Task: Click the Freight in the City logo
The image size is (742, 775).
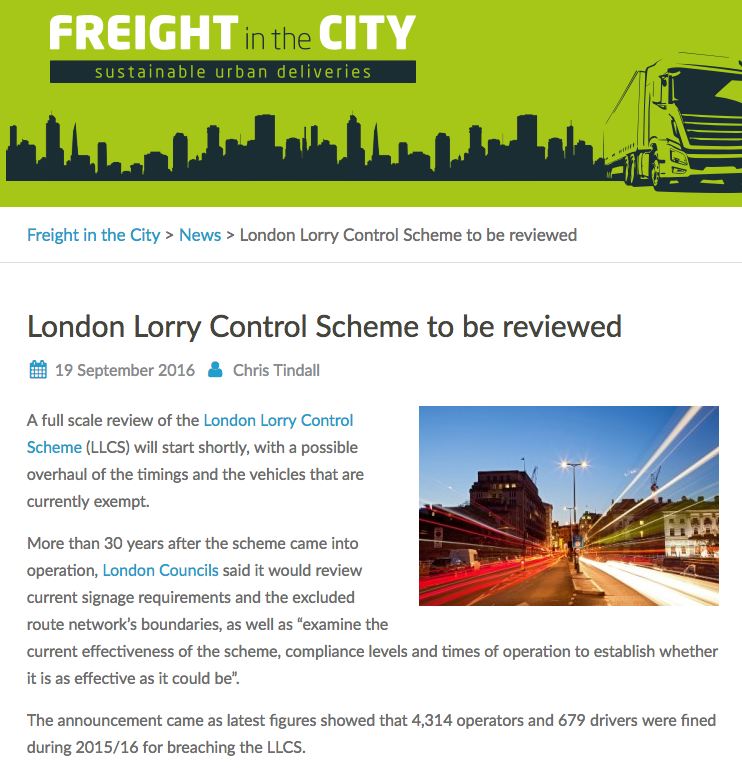Action: click(x=230, y=45)
